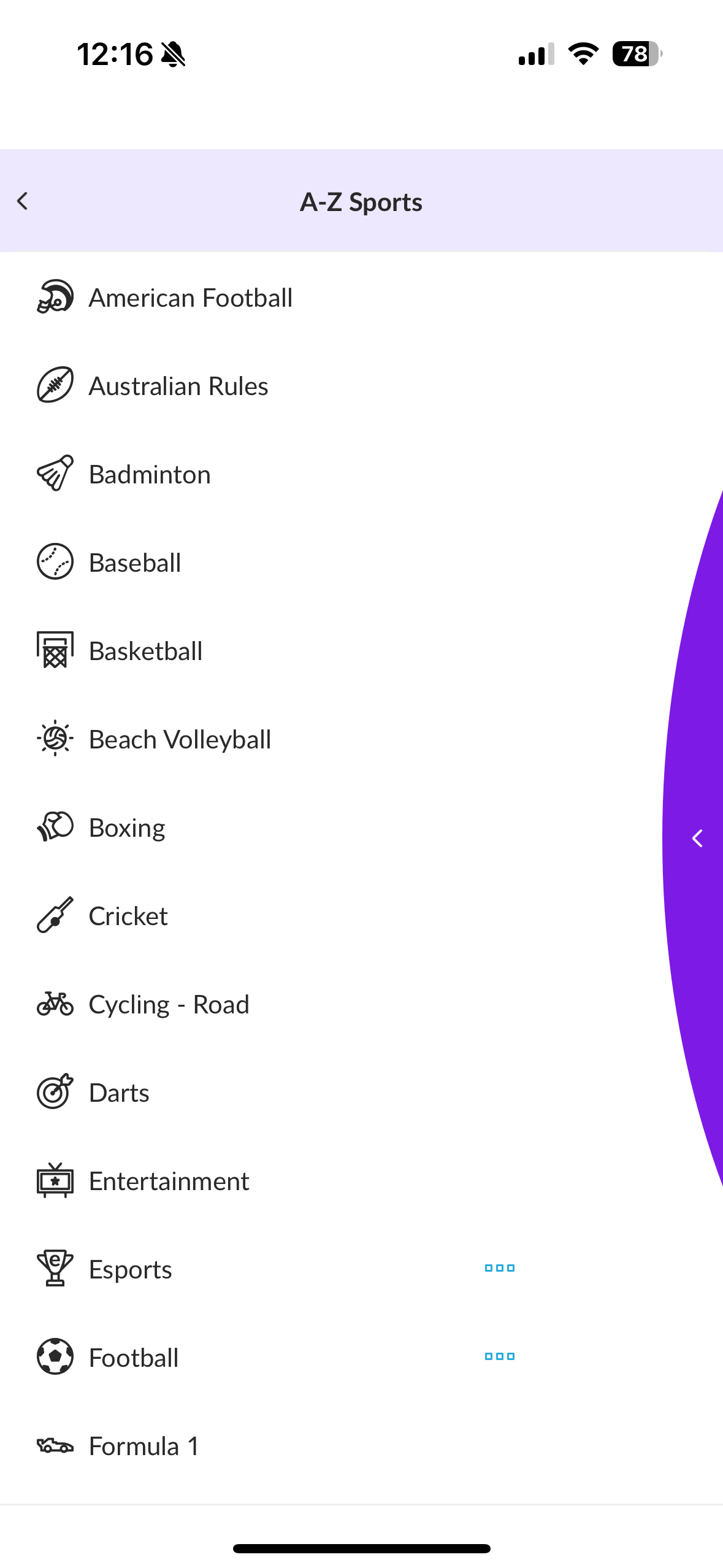
Task: Tap the Entertainment TV icon
Action: tap(55, 1180)
